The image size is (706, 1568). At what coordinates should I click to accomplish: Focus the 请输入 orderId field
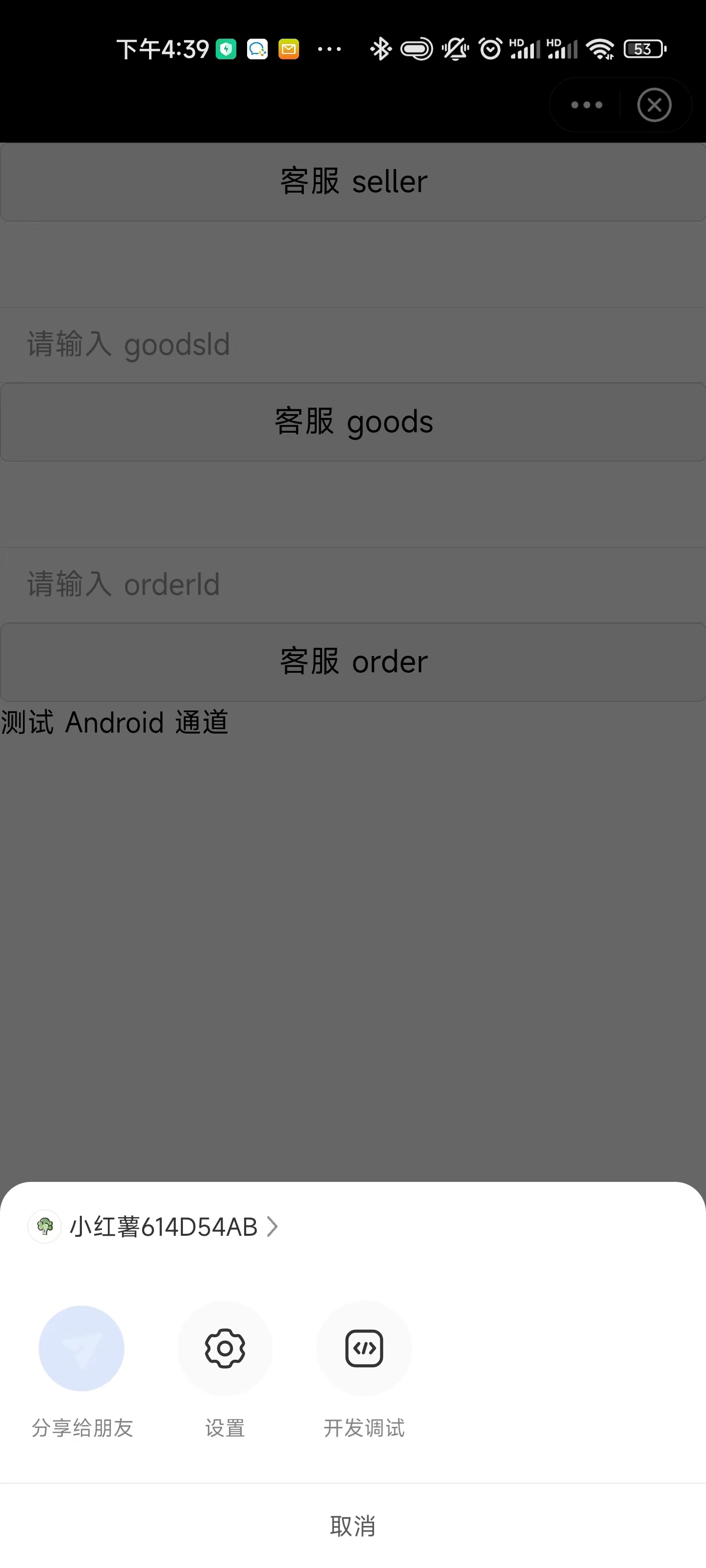click(x=353, y=585)
